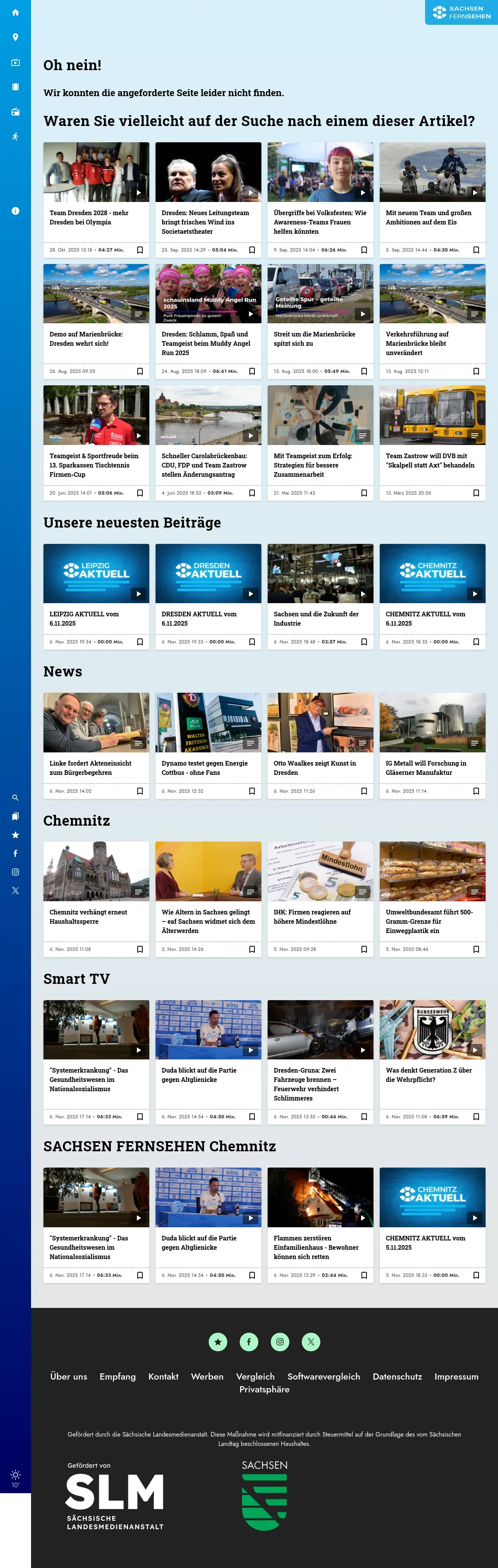
Task: Open article 'Mit neuem Team und großen Ambitionen'
Action: [x=429, y=217]
